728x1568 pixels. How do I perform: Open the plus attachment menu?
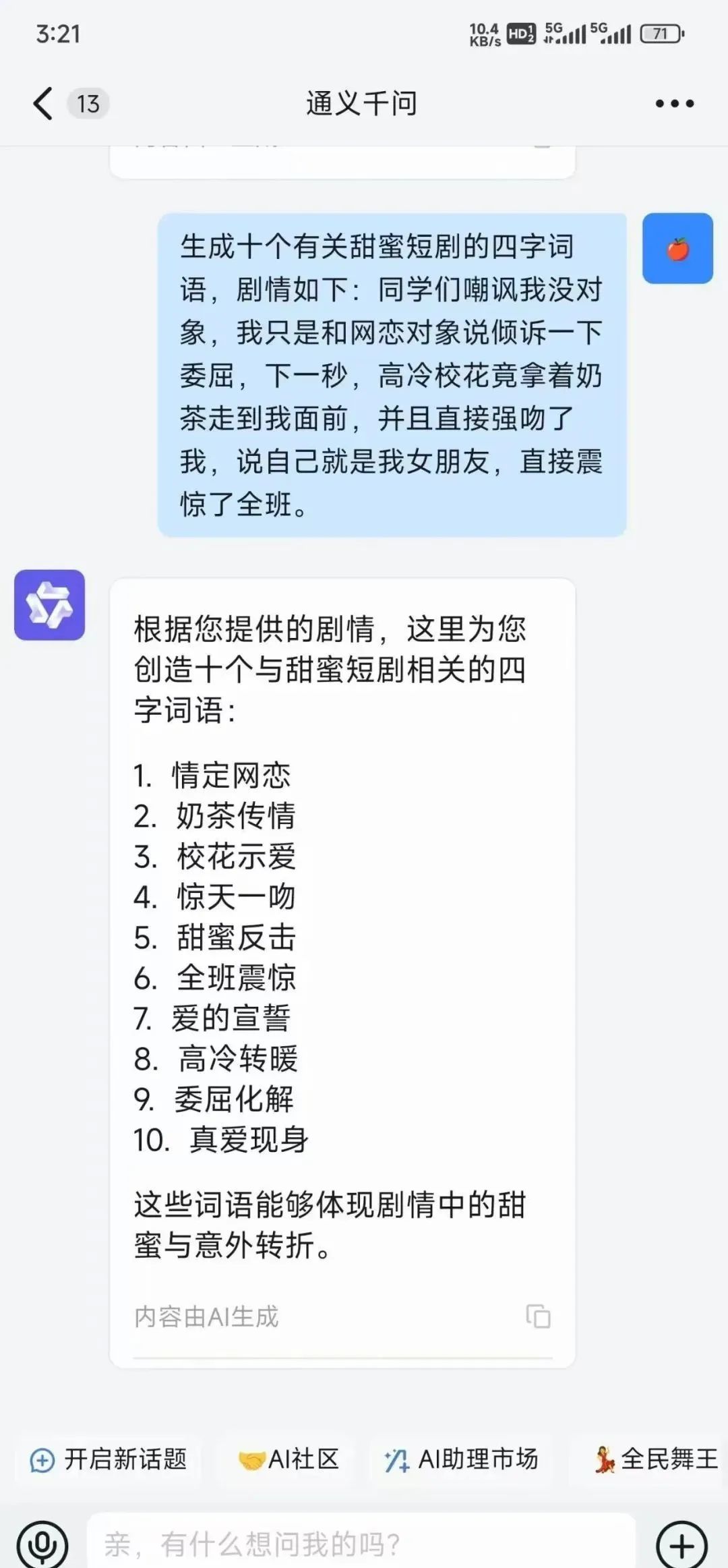[x=681, y=1545]
